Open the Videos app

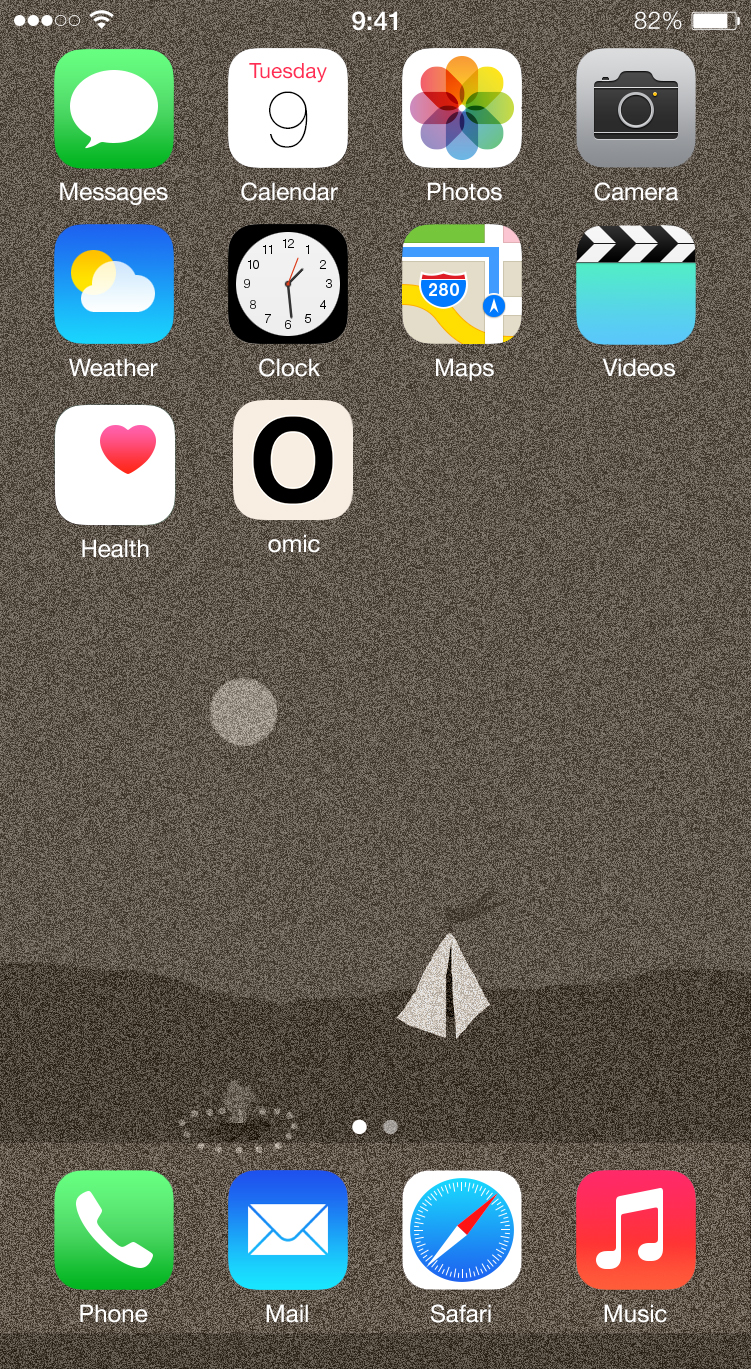[x=636, y=284]
